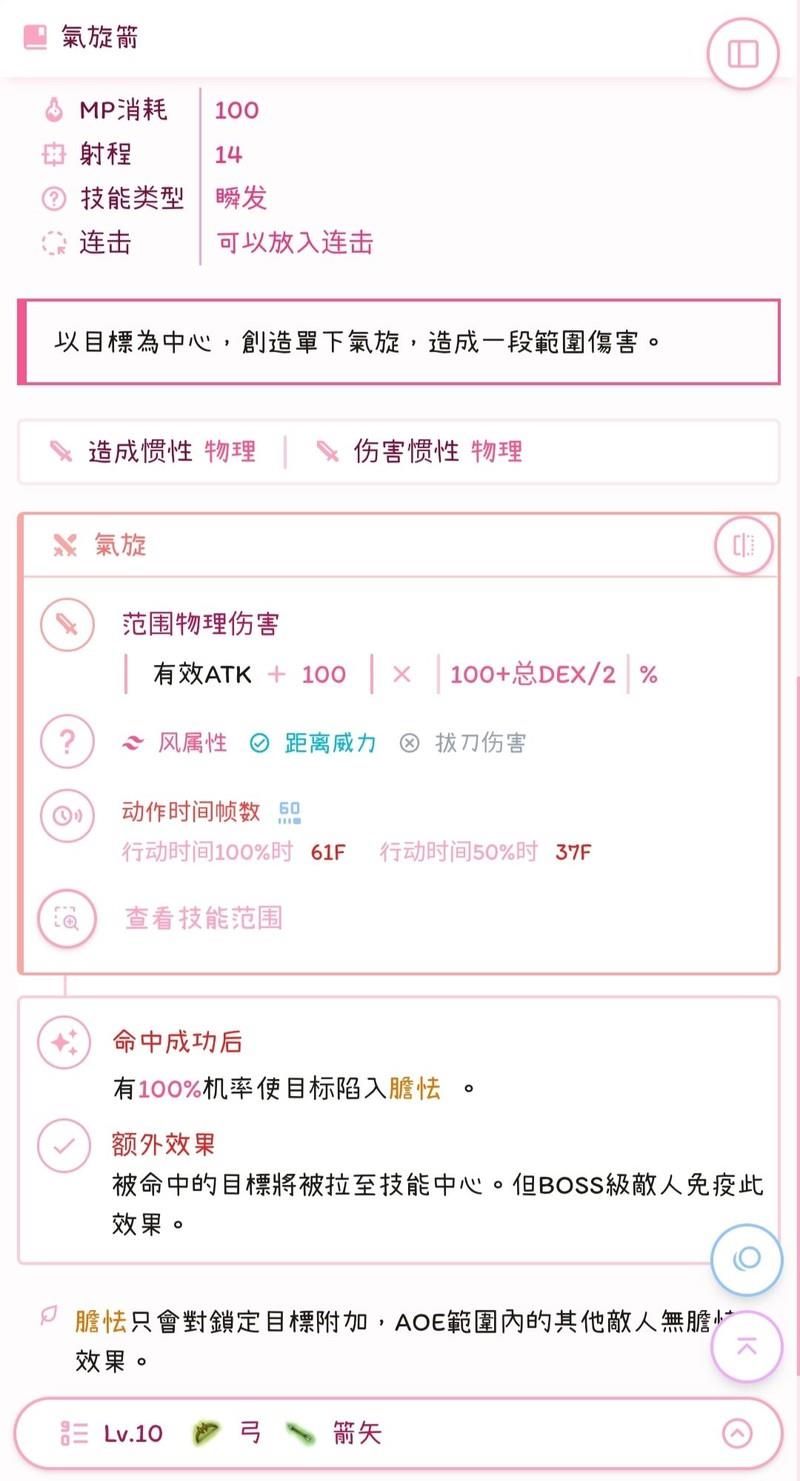Tap the 动作时间帧数 frame icon
Image resolution: width=800 pixels, height=1481 pixels.
[x=289, y=812]
